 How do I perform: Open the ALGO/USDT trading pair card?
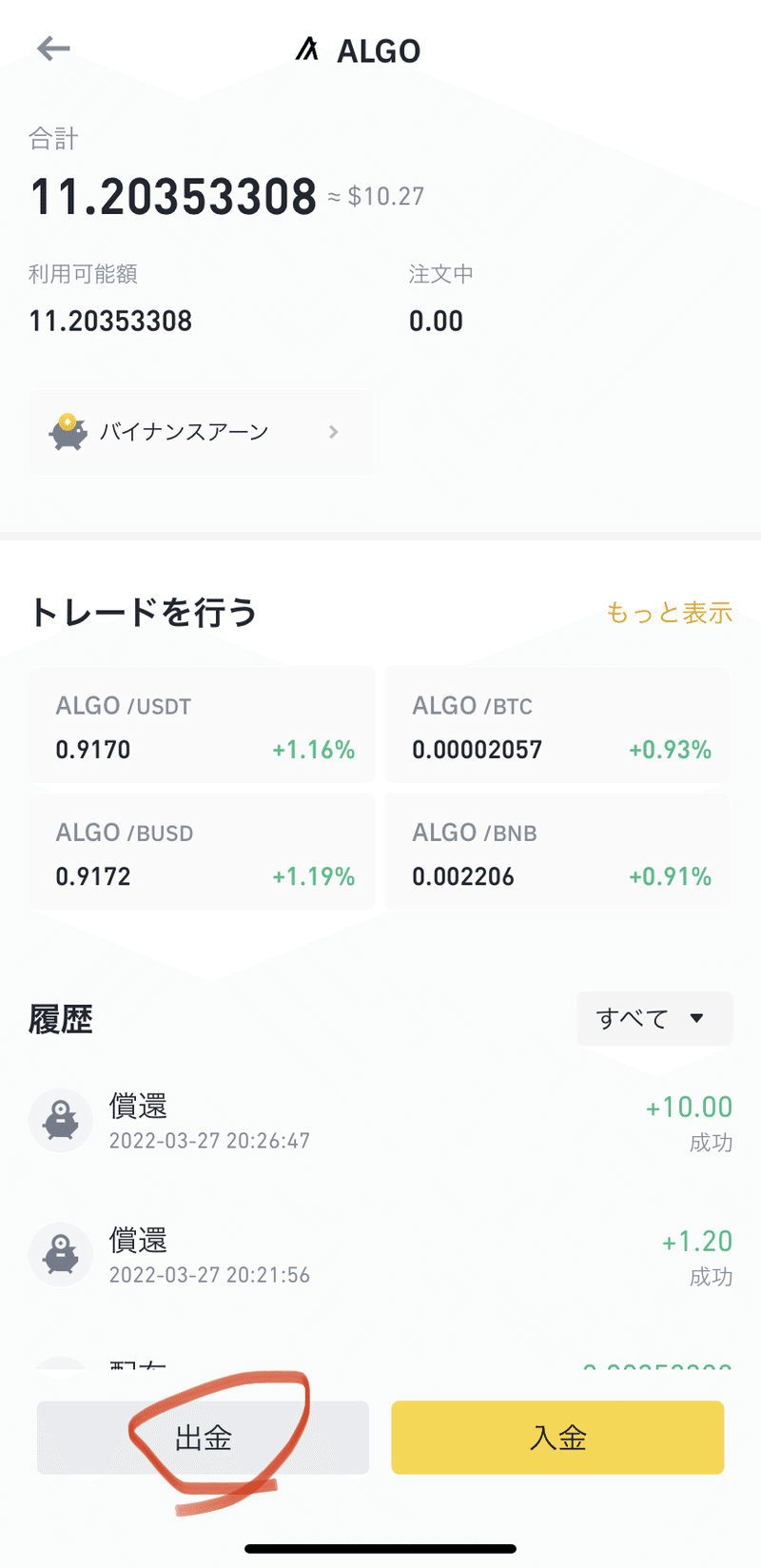202,725
